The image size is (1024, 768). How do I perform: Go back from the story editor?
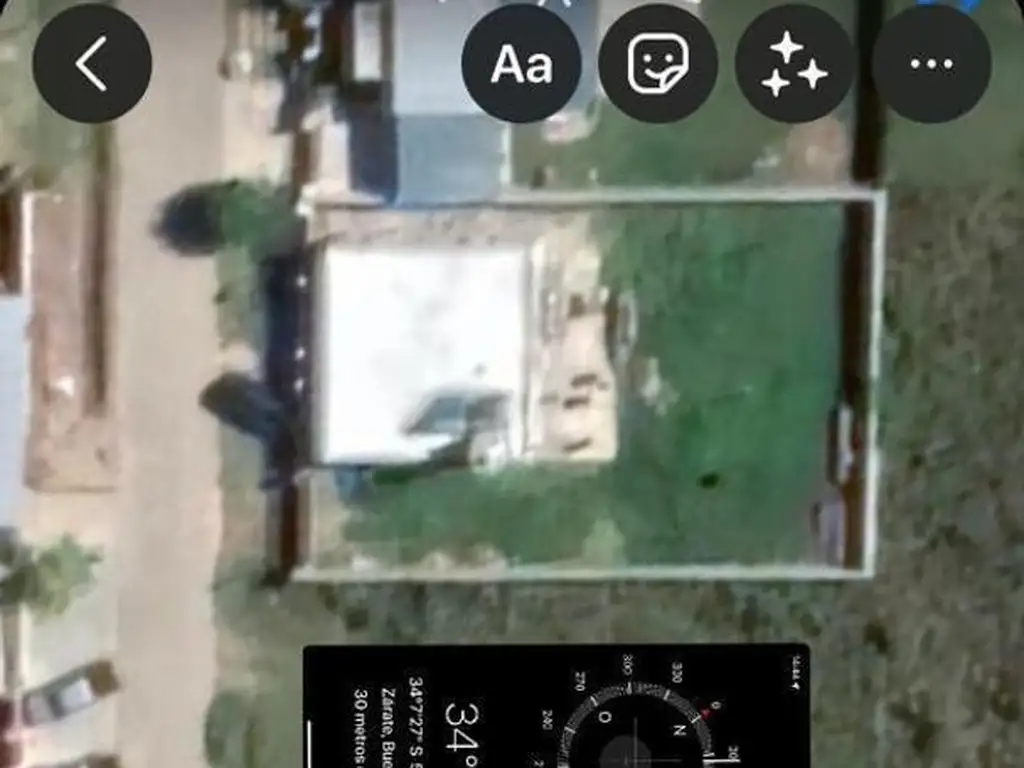(x=92, y=64)
